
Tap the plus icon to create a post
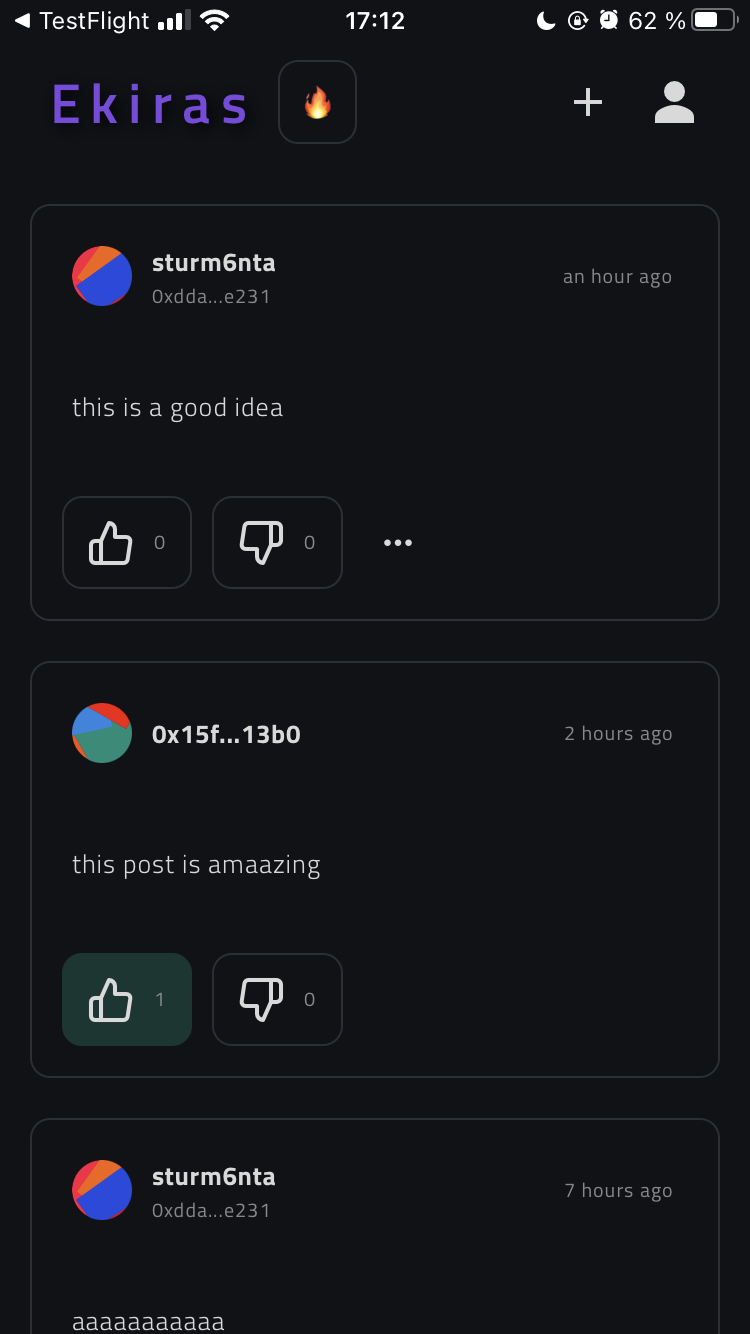(588, 101)
